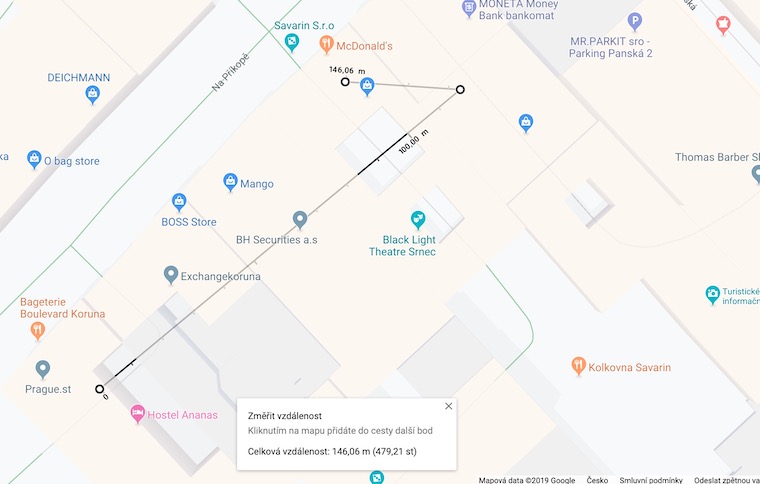
Task: Select O bag store marker
Action: (31, 160)
